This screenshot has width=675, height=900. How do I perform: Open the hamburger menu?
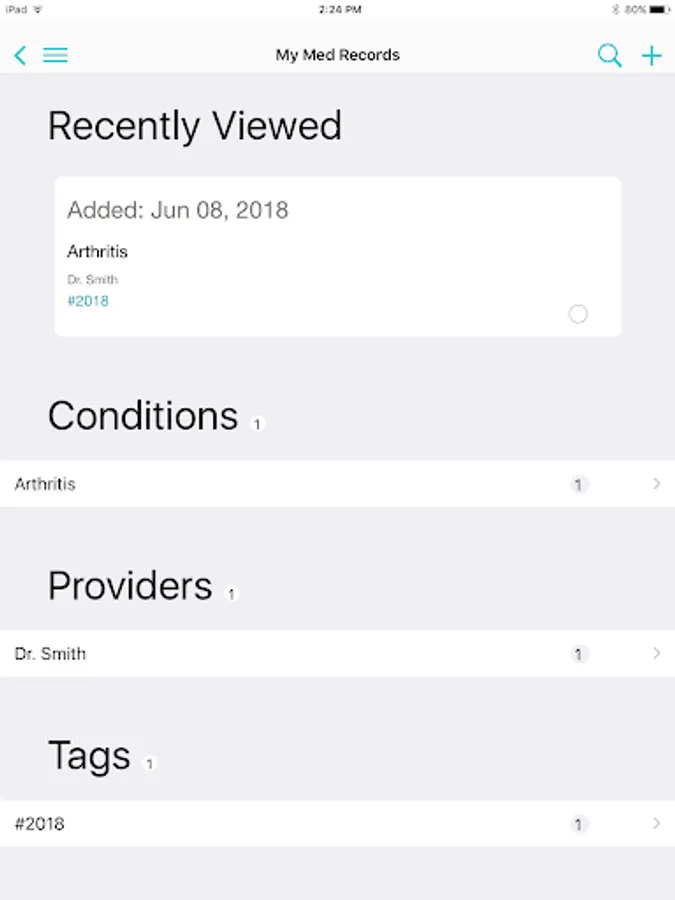pyautogui.click(x=55, y=55)
